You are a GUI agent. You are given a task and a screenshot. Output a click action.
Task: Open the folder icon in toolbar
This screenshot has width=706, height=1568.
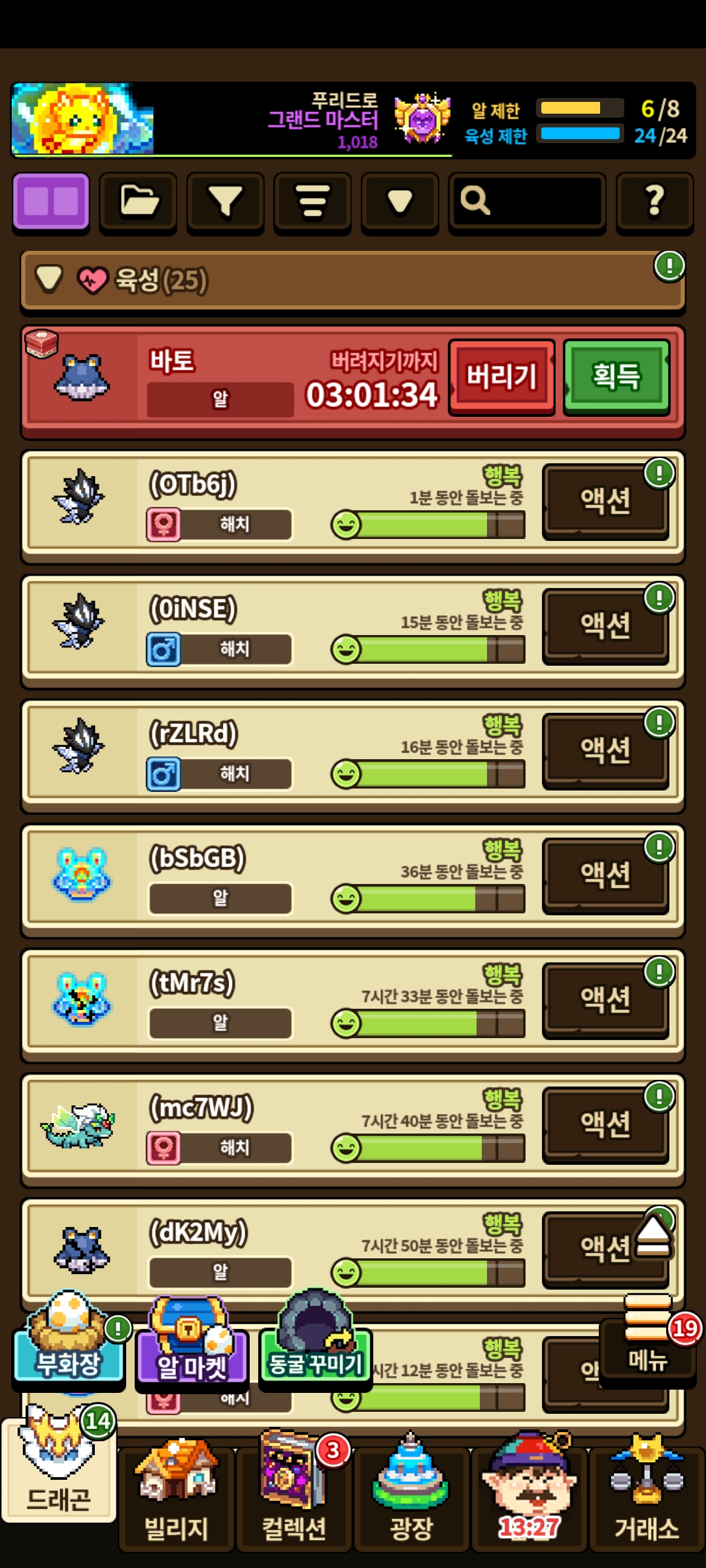139,202
